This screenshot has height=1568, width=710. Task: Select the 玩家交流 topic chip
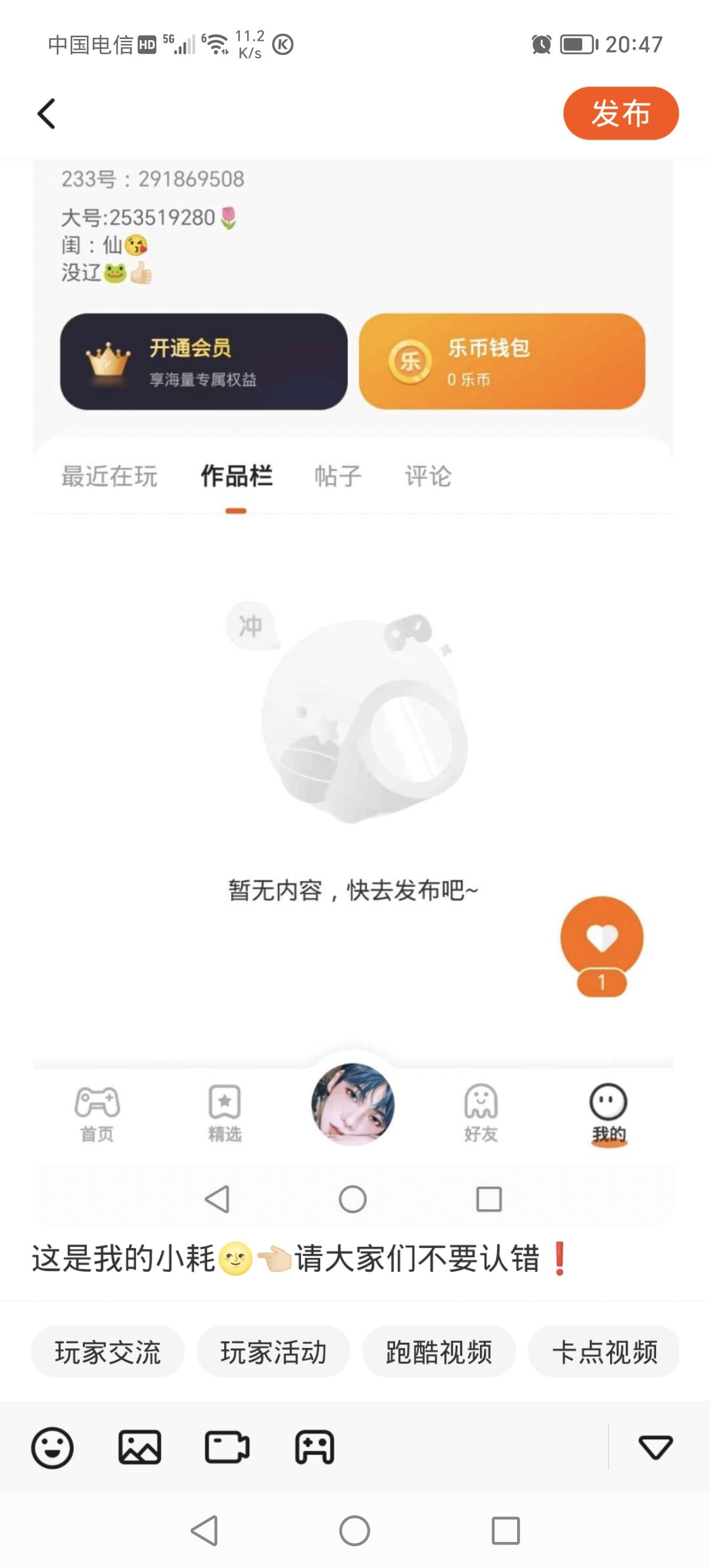(108, 1352)
